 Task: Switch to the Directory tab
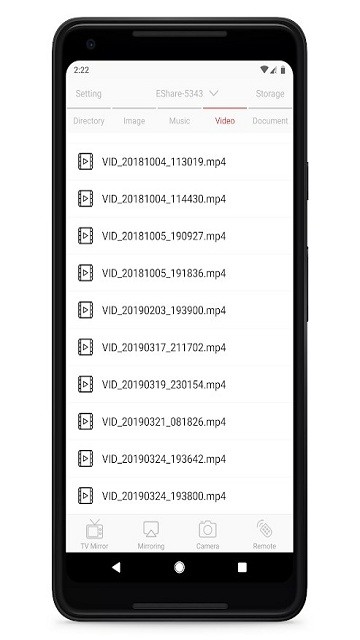pos(89,121)
